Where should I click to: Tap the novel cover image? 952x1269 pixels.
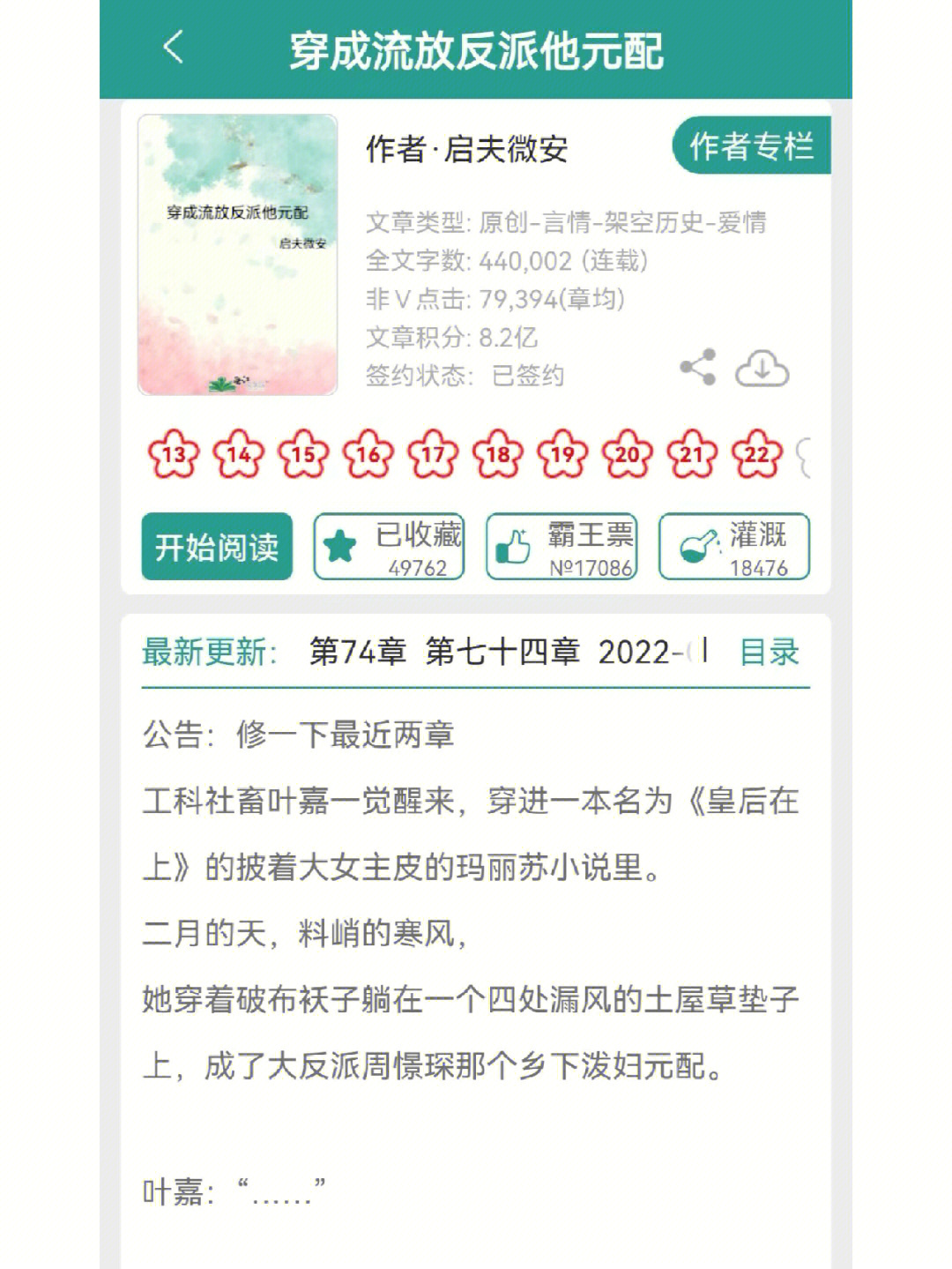pyautogui.click(x=238, y=255)
